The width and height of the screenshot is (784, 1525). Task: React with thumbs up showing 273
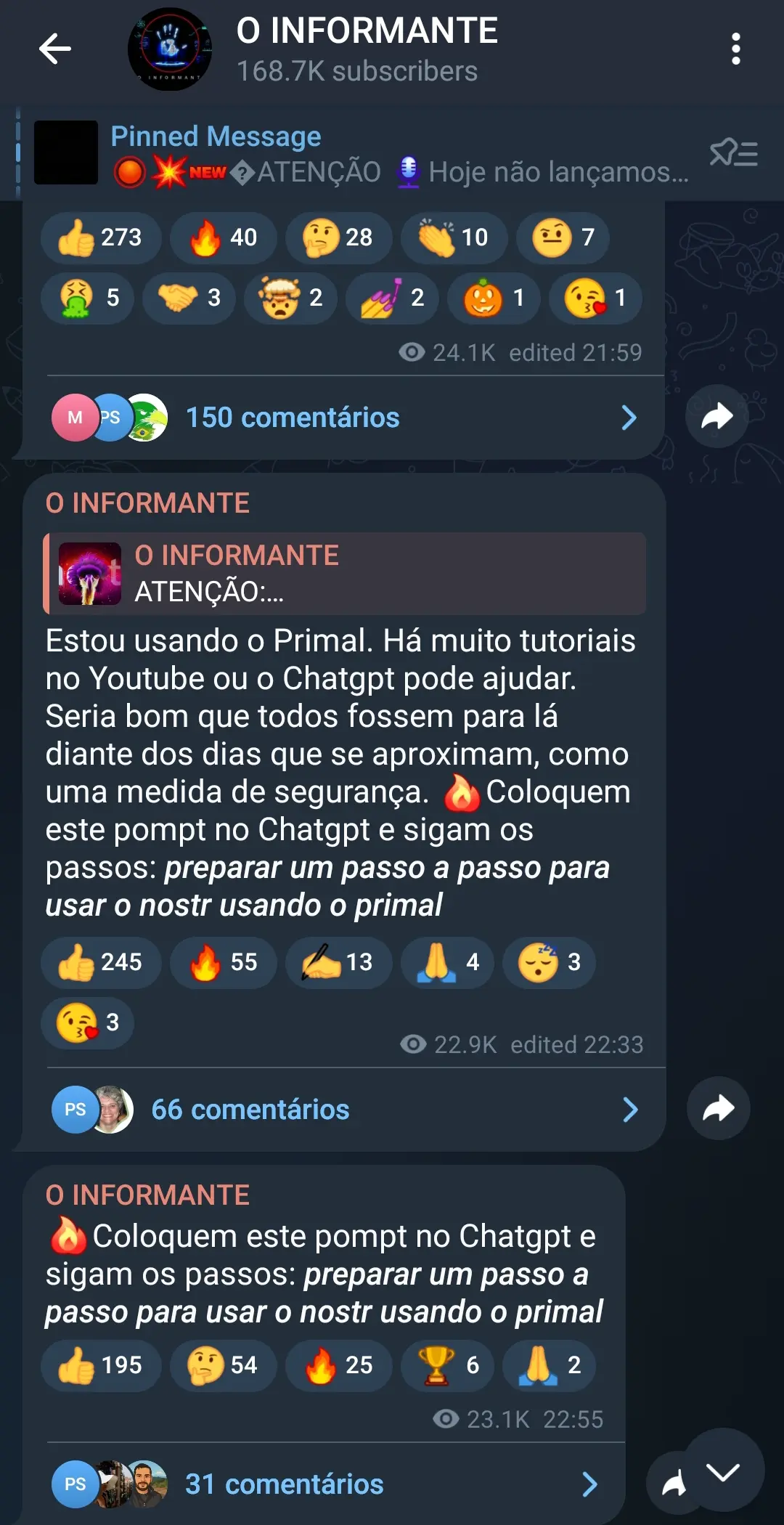[101, 237]
